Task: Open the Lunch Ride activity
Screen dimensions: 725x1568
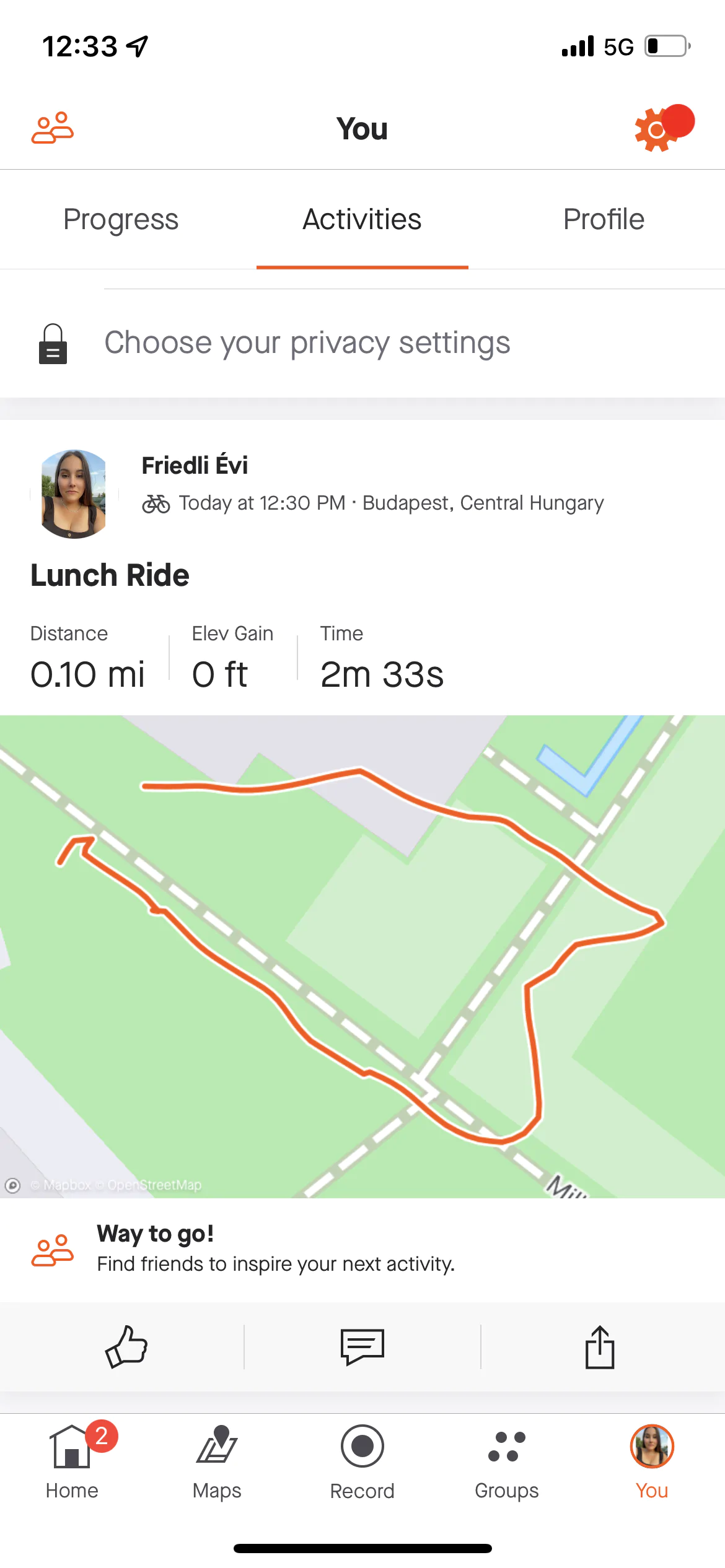Action: pos(110,575)
